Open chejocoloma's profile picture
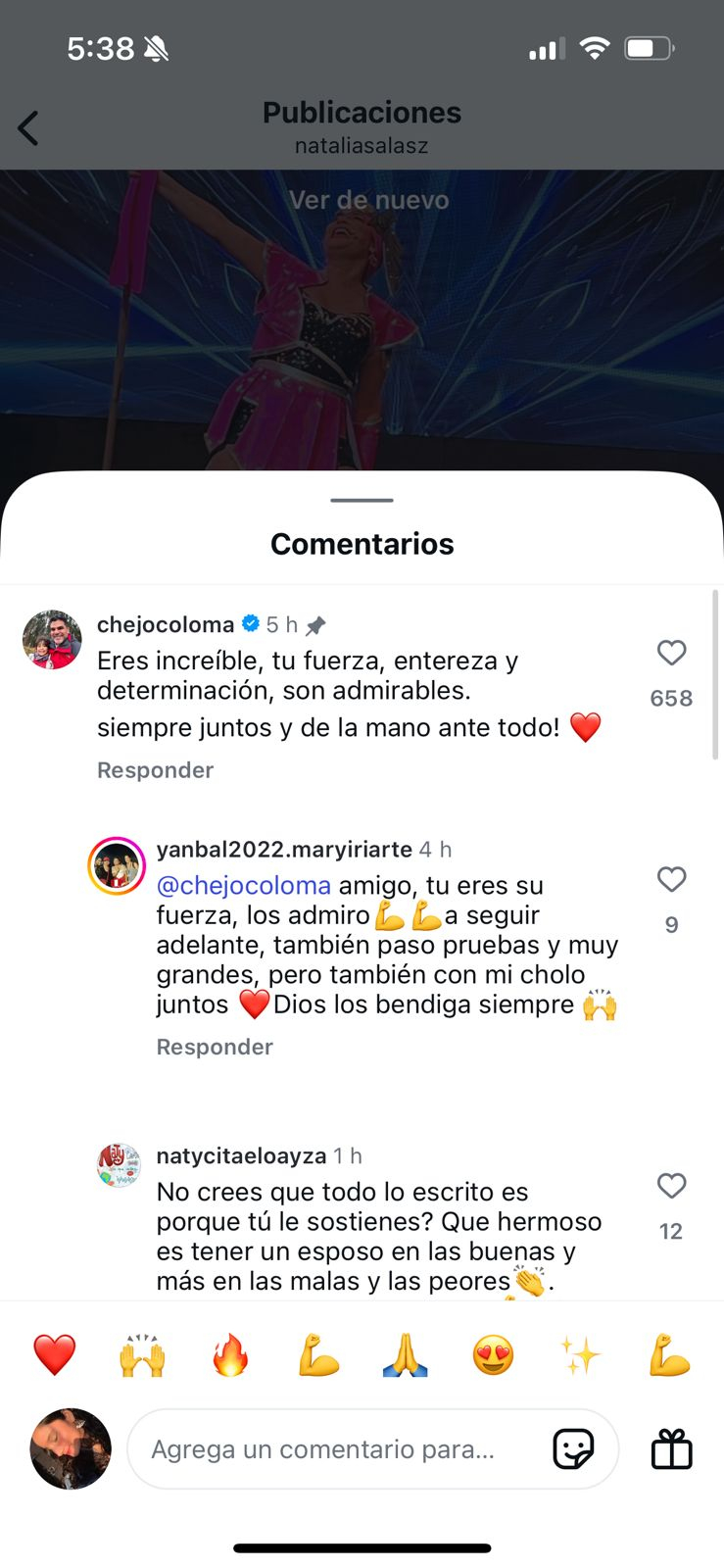The image size is (724, 1568). click(x=52, y=640)
